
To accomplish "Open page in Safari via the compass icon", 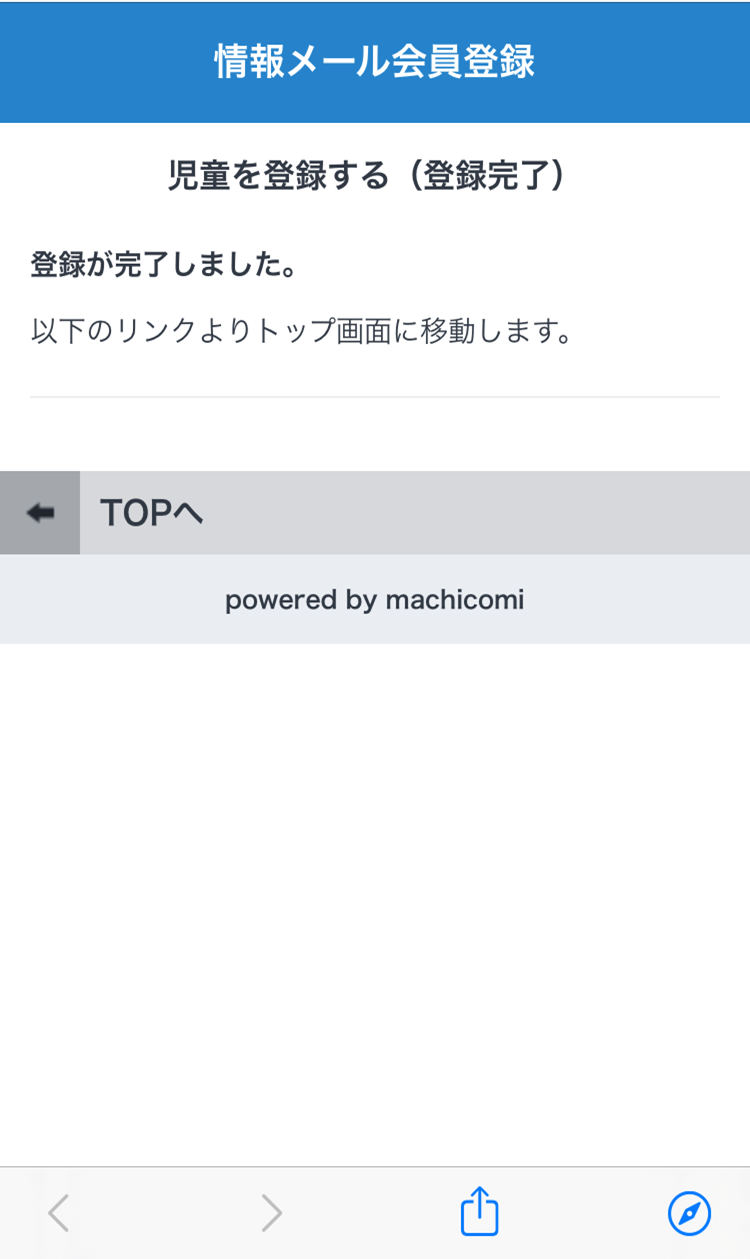I will pos(689,1214).
